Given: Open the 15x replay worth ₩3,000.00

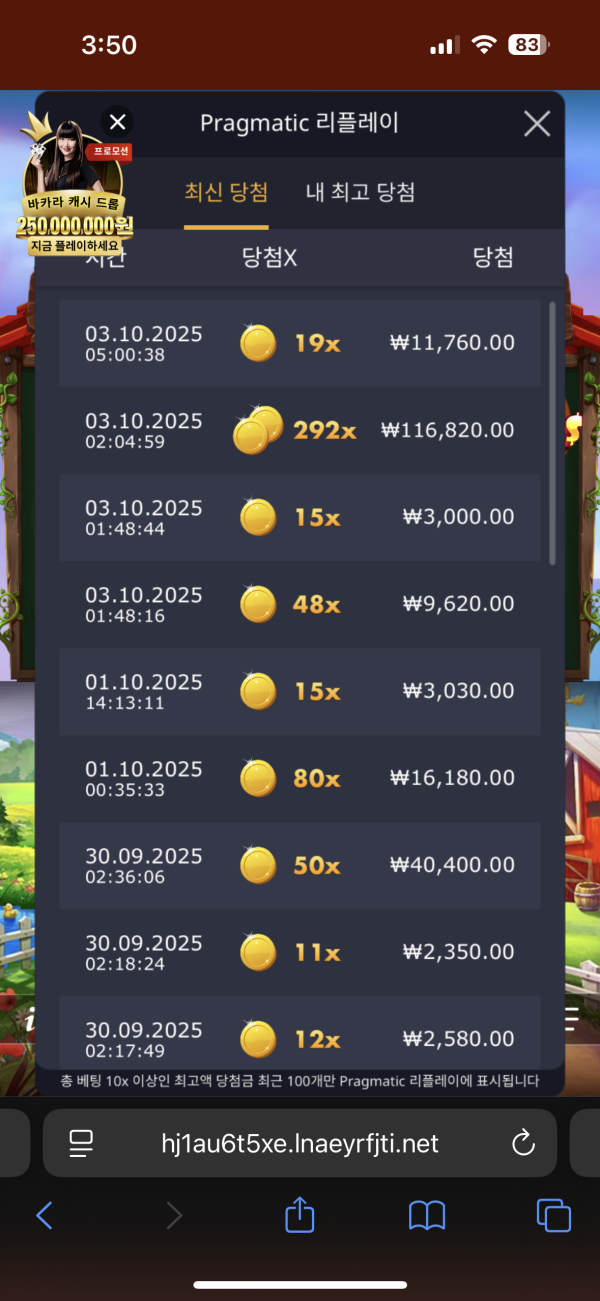Looking at the screenshot, I should [300, 517].
